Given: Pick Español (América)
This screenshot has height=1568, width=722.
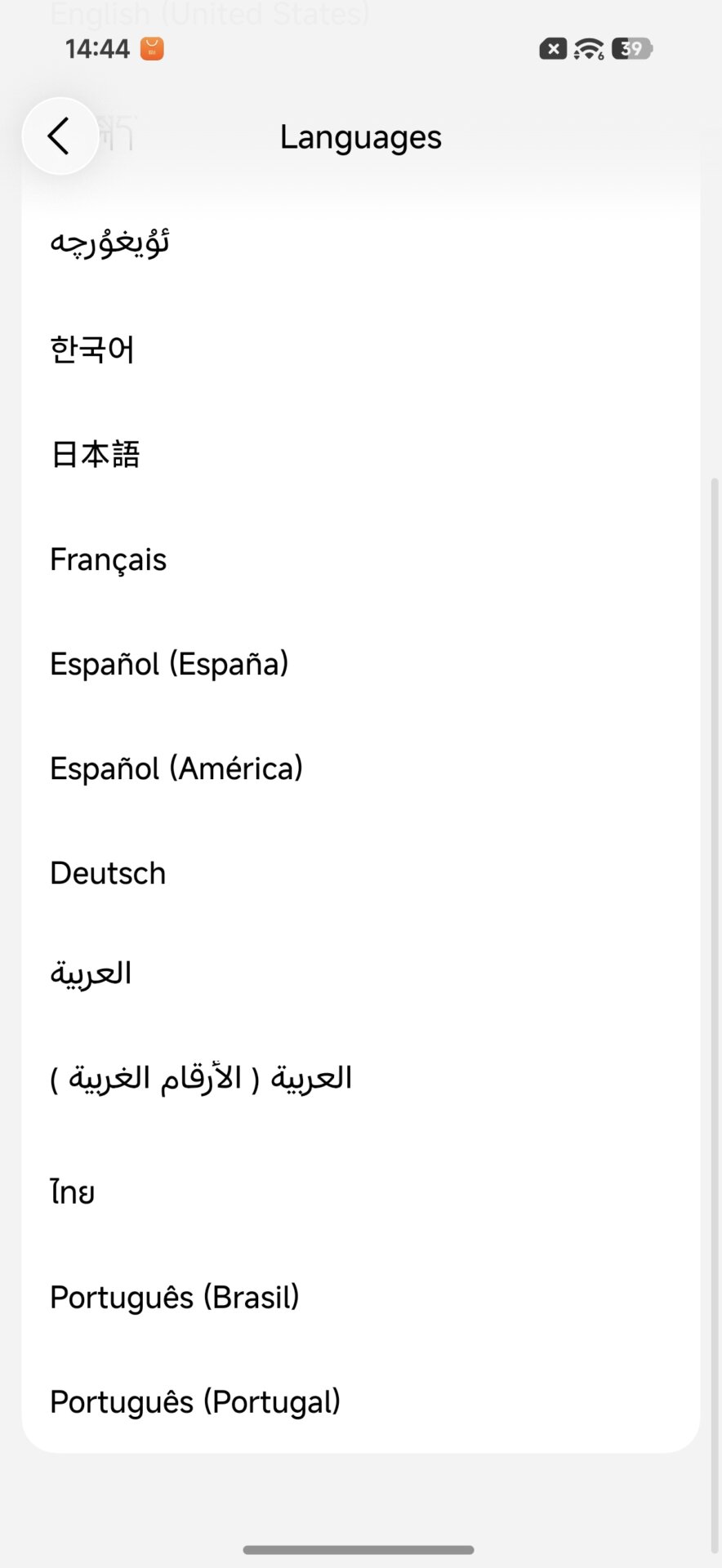Looking at the screenshot, I should [x=360, y=768].
